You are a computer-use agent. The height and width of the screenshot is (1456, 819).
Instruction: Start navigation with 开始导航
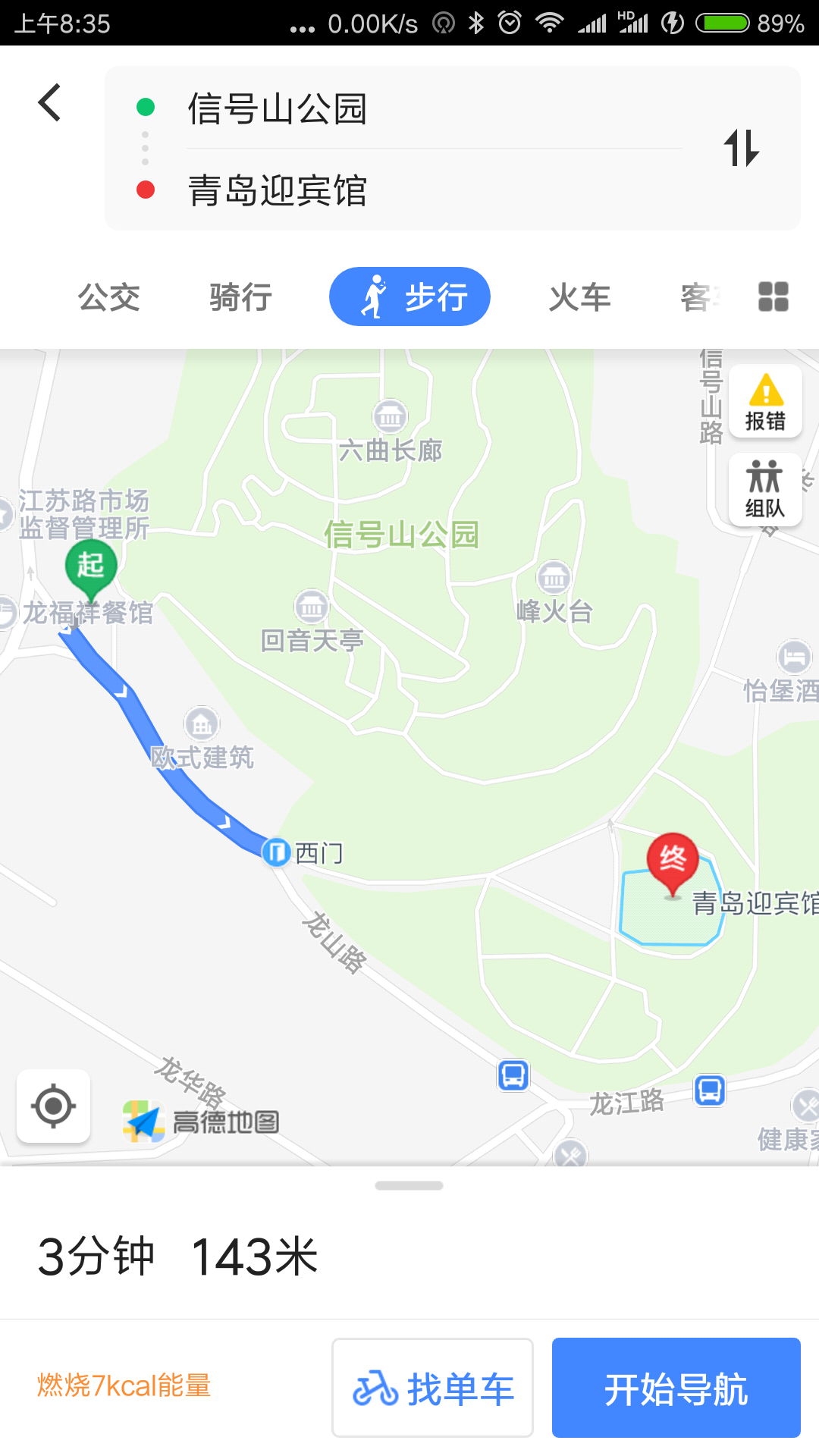pyautogui.click(x=676, y=1388)
